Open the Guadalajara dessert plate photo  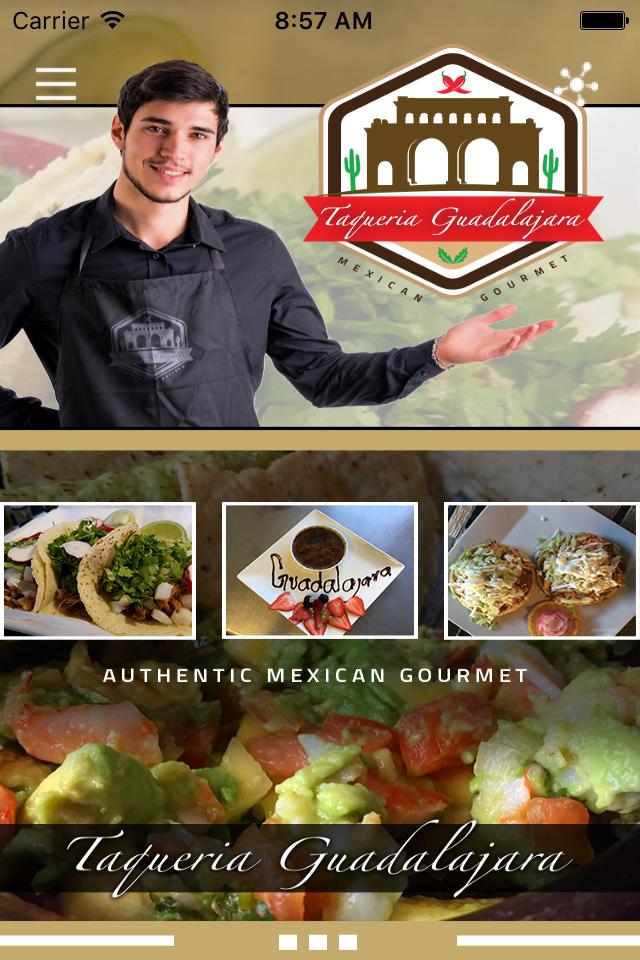click(319, 570)
